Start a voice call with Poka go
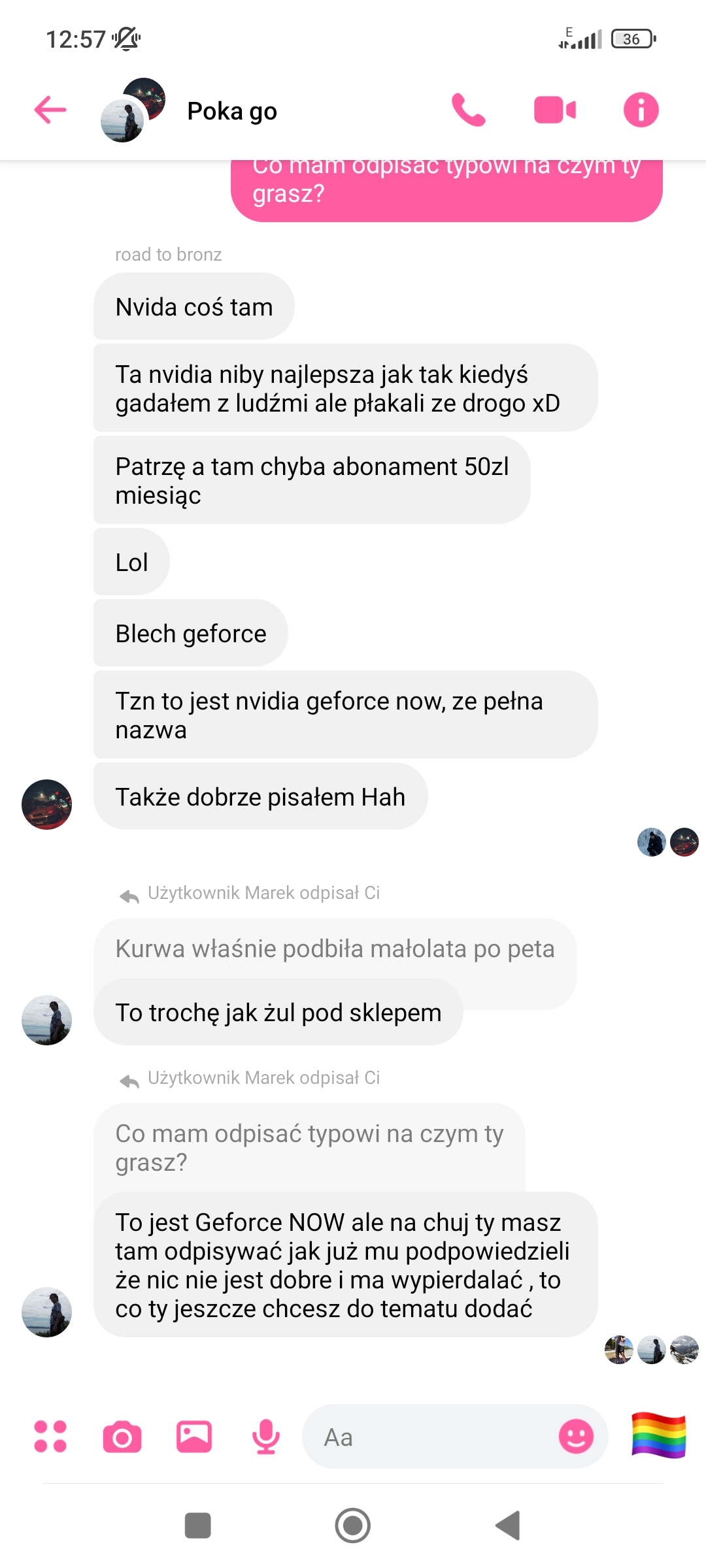This screenshot has width=706, height=1568. (468, 110)
